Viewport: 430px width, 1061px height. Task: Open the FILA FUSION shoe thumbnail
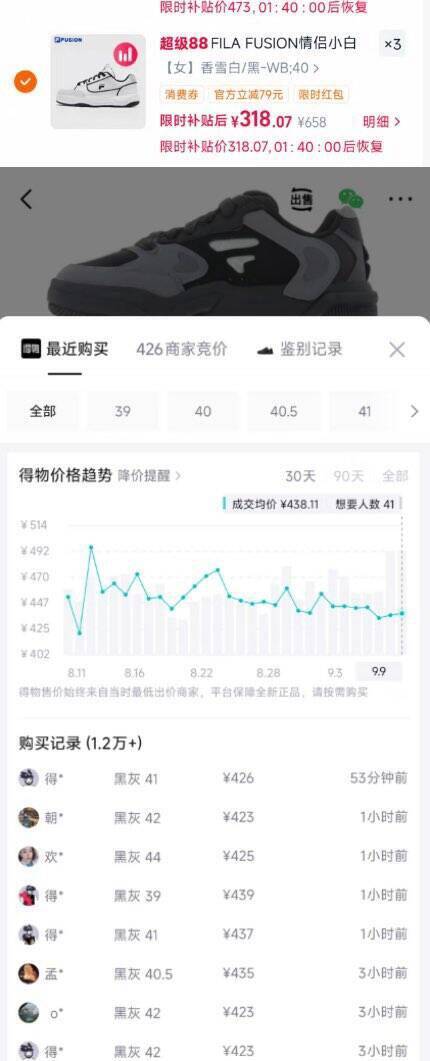(x=98, y=81)
